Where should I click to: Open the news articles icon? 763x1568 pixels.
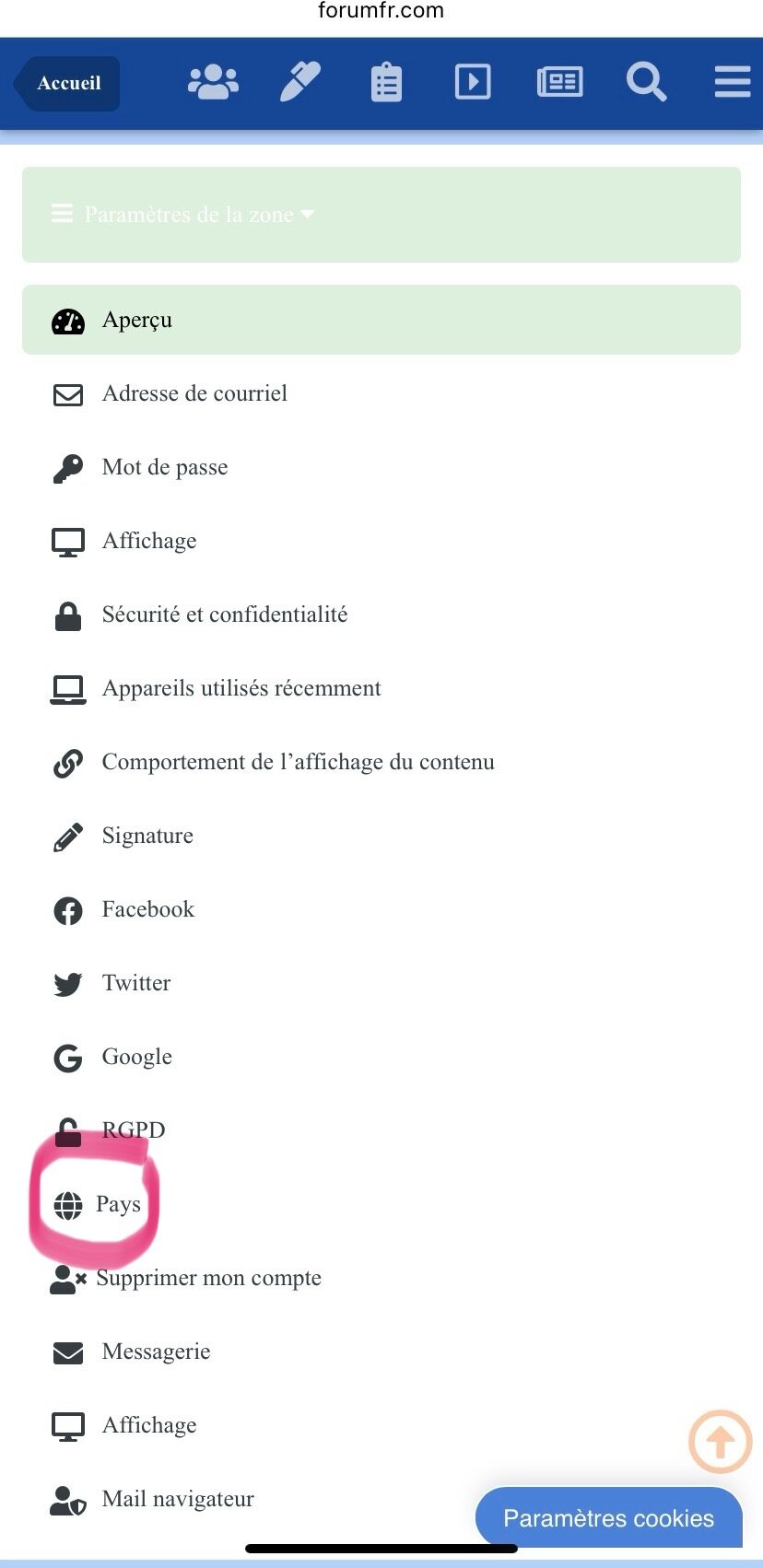tap(559, 82)
